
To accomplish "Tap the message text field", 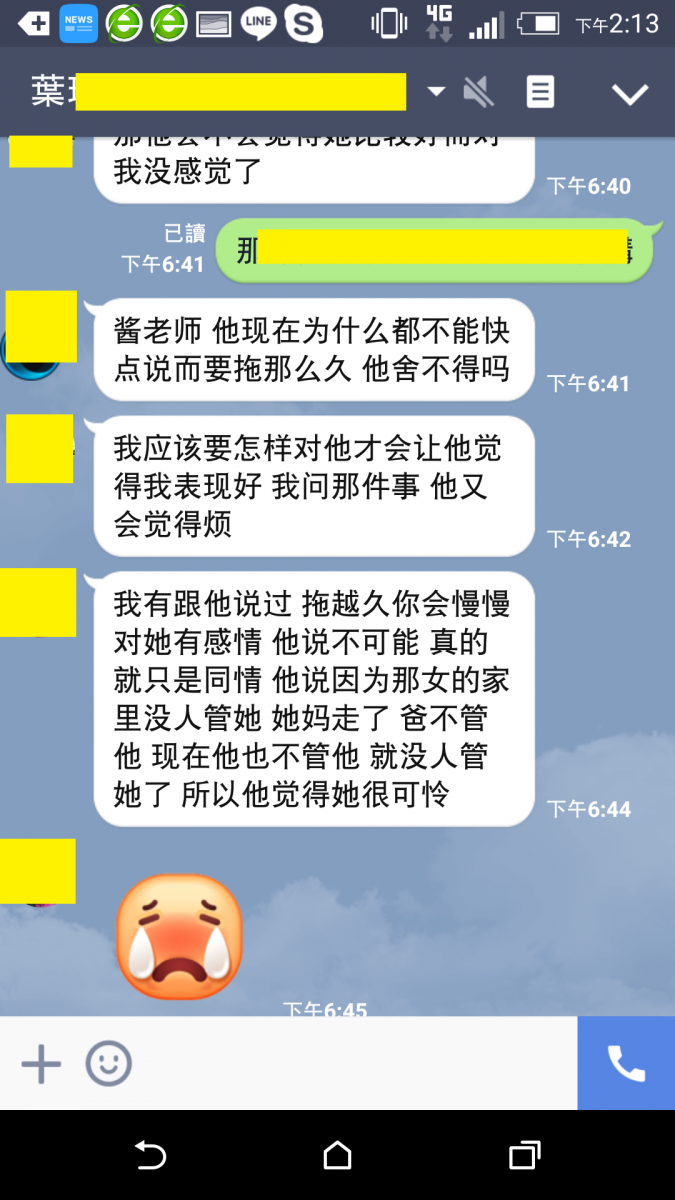I will (x=350, y=1064).
